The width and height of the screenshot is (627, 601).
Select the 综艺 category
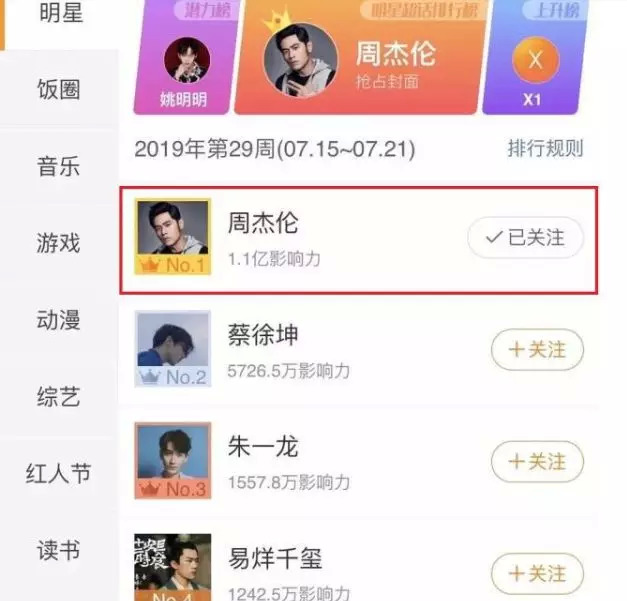pos(59,397)
